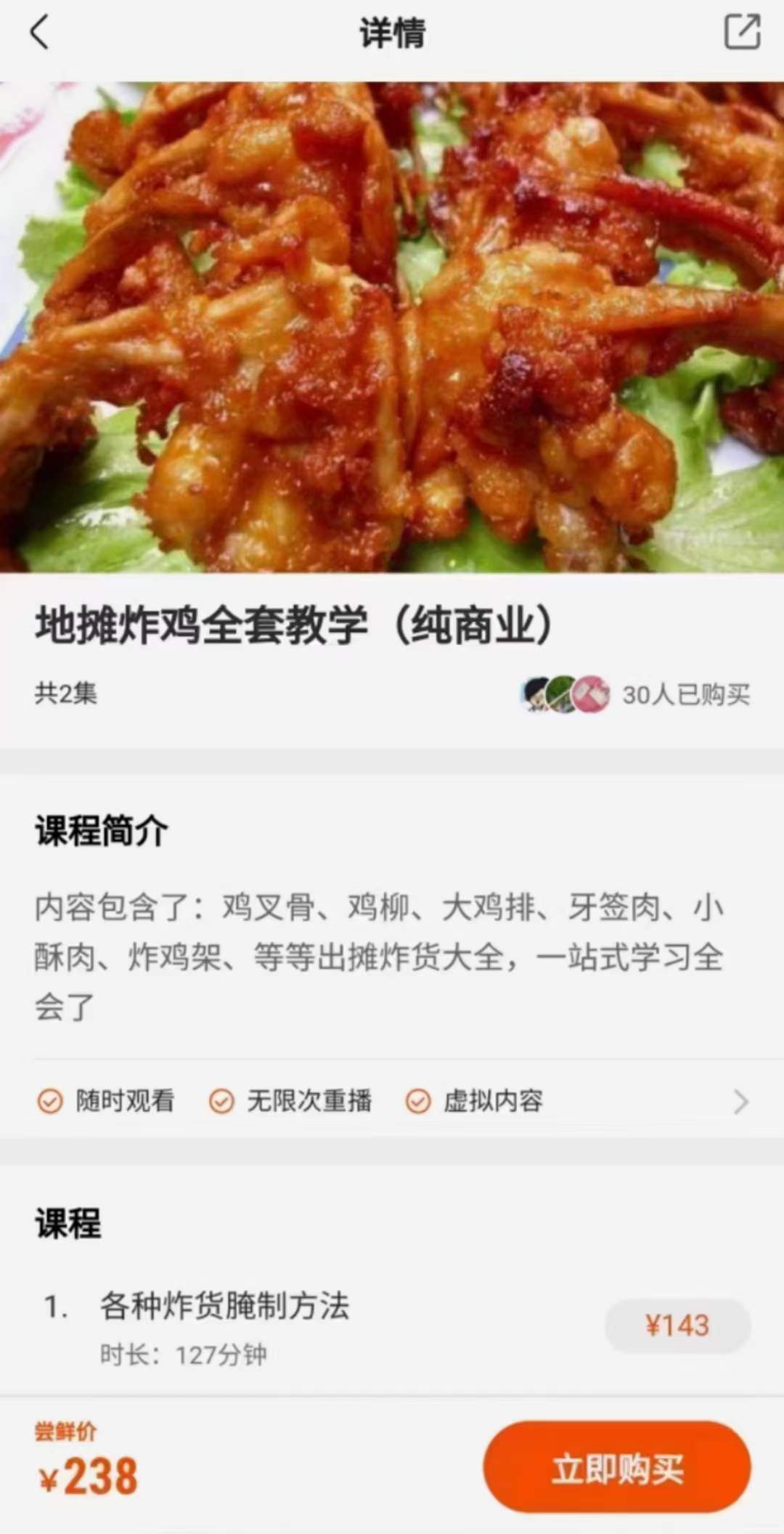Toggle the 无限次重播 checkmark

[x=221, y=1101]
